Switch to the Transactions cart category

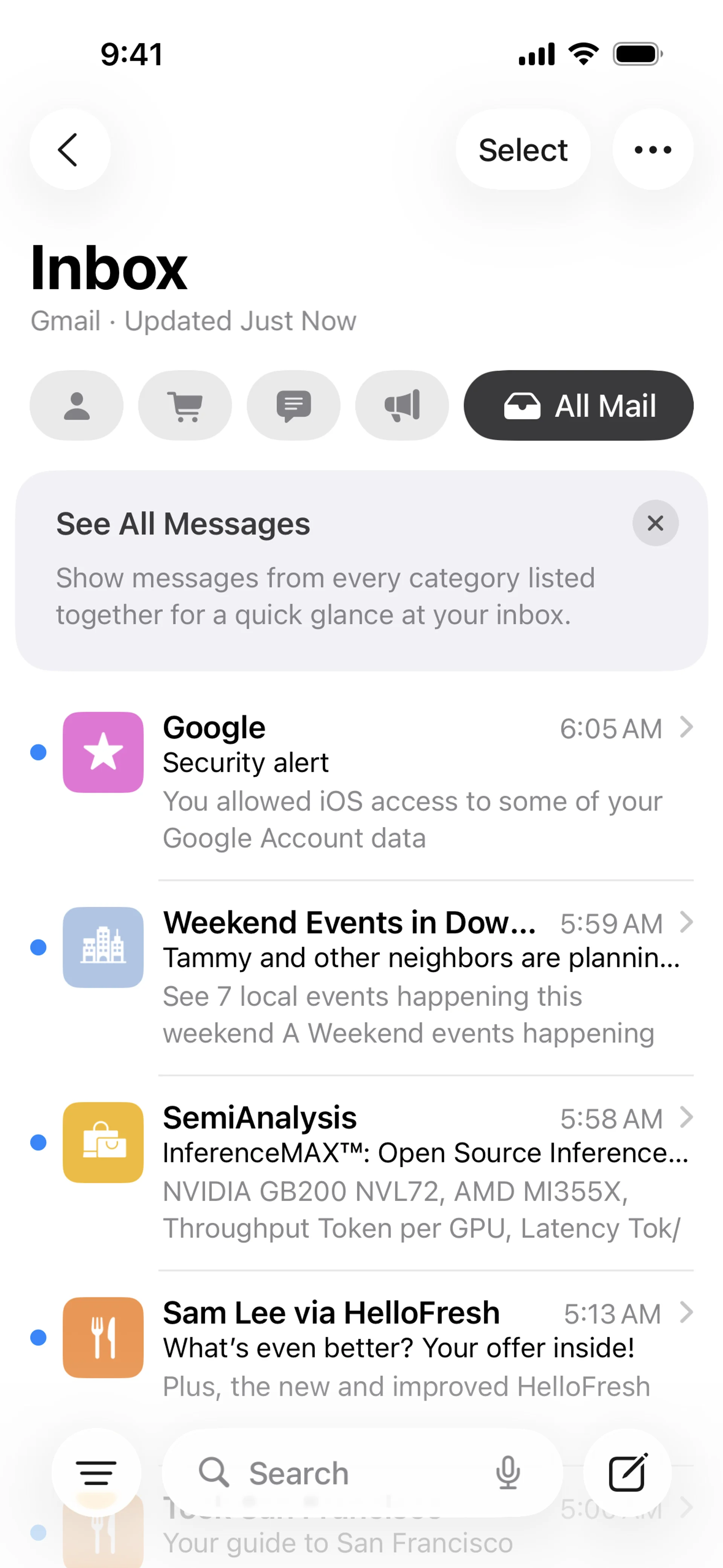pos(185,405)
